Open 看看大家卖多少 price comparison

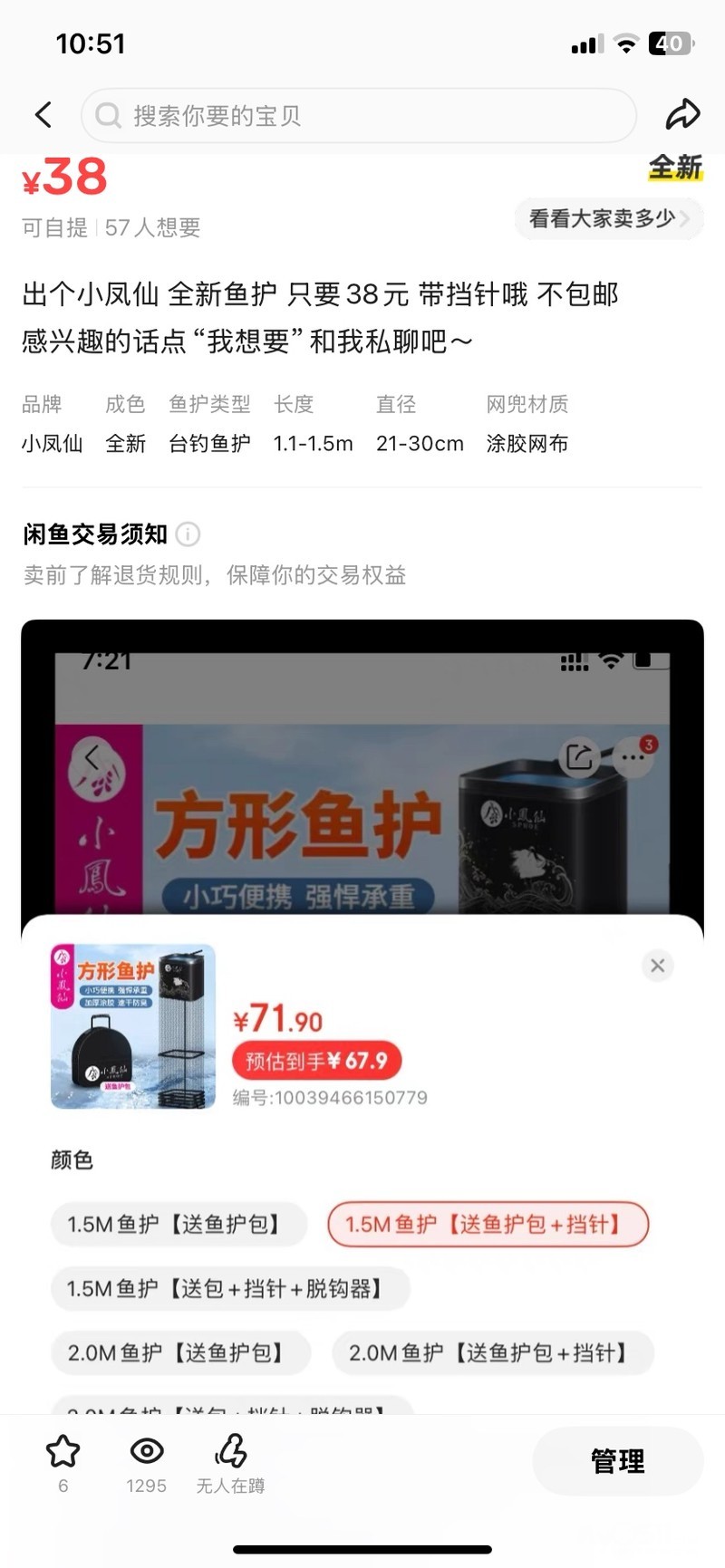[609, 219]
